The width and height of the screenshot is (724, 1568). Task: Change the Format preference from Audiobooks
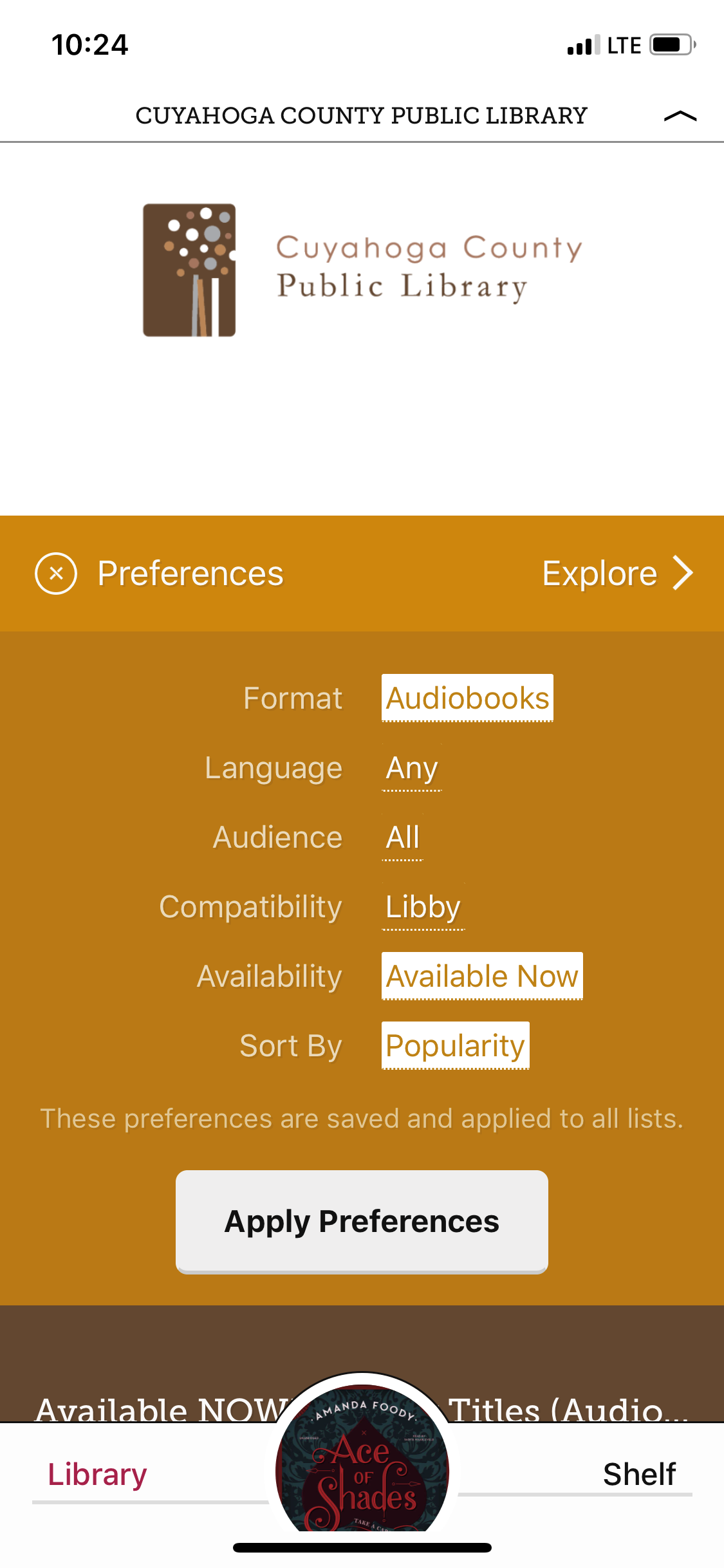coord(467,698)
